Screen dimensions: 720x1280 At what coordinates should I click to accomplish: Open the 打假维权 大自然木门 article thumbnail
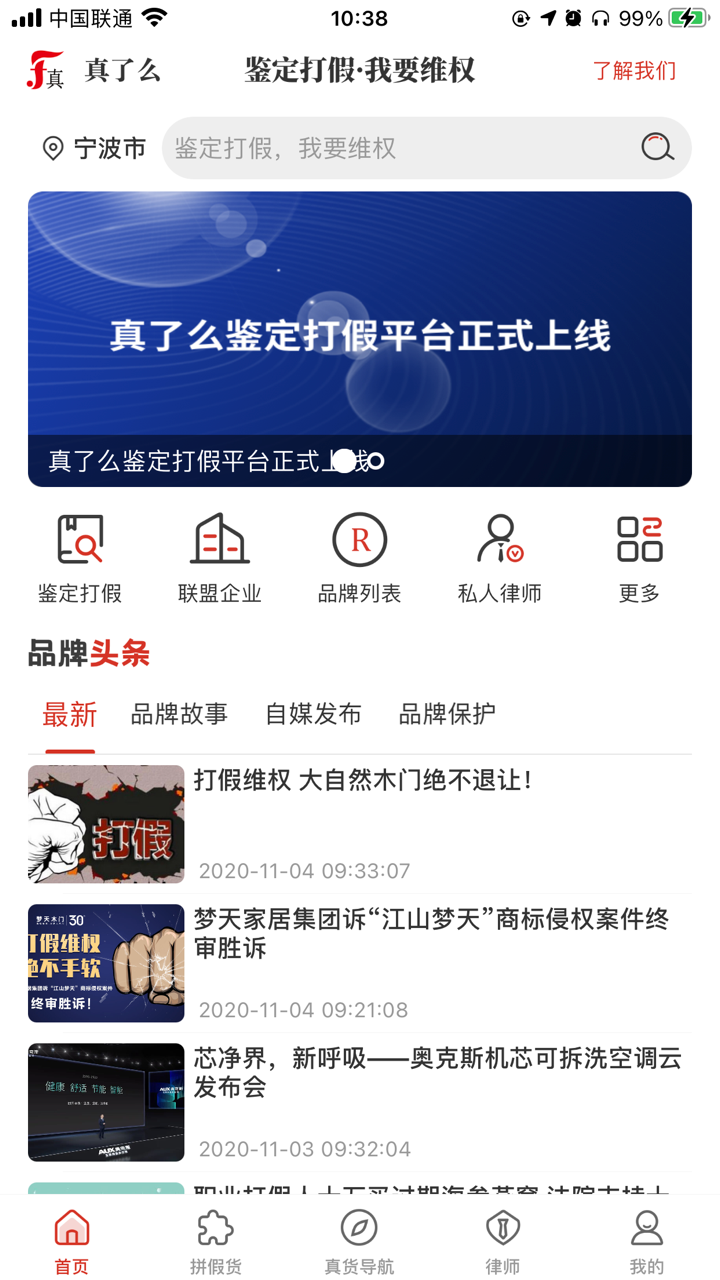pyautogui.click(x=105, y=824)
